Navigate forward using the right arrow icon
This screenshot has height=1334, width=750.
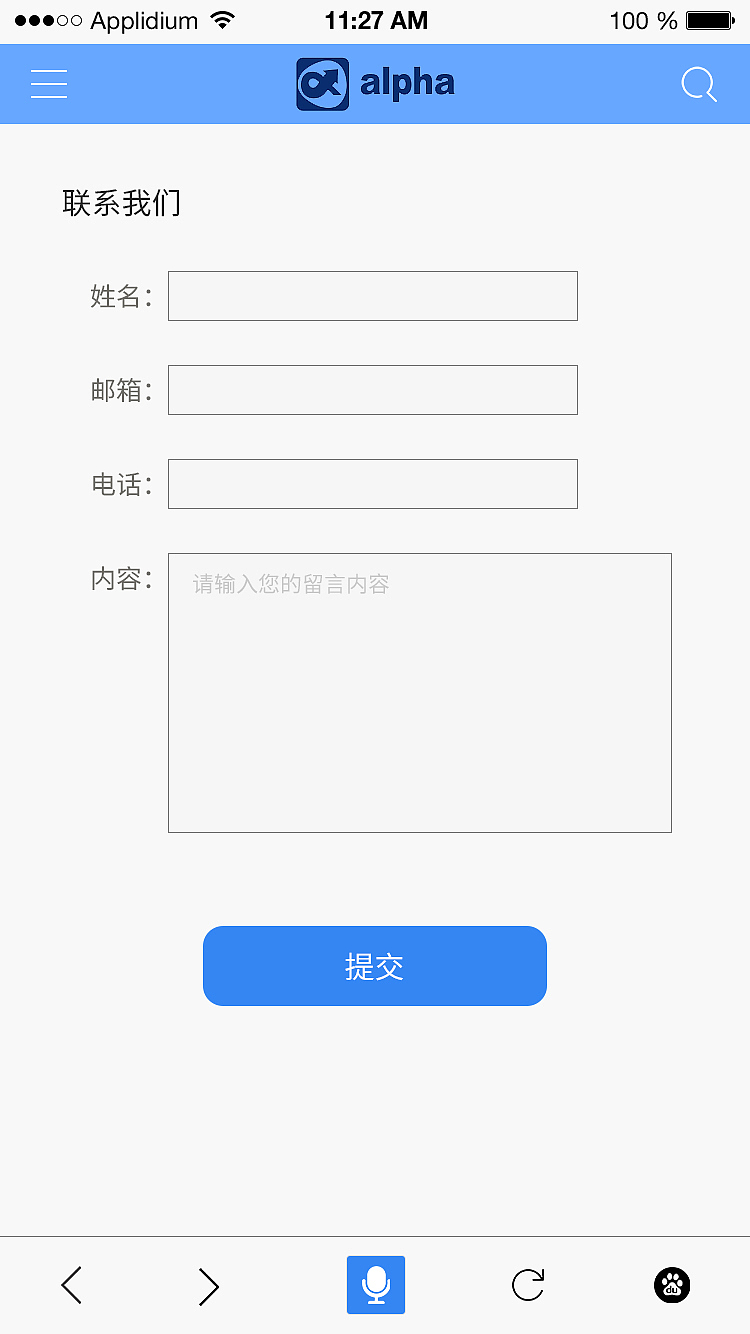pos(208,1285)
